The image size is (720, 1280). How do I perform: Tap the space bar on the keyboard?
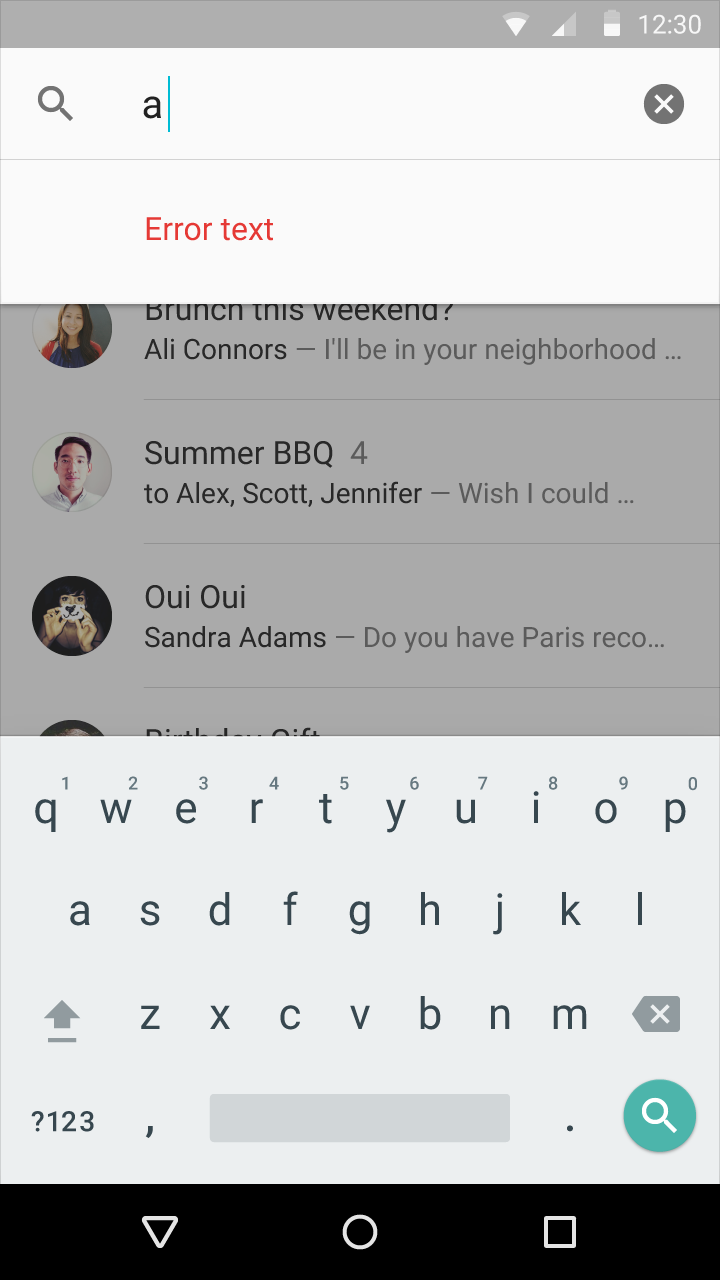pyautogui.click(x=360, y=1118)
